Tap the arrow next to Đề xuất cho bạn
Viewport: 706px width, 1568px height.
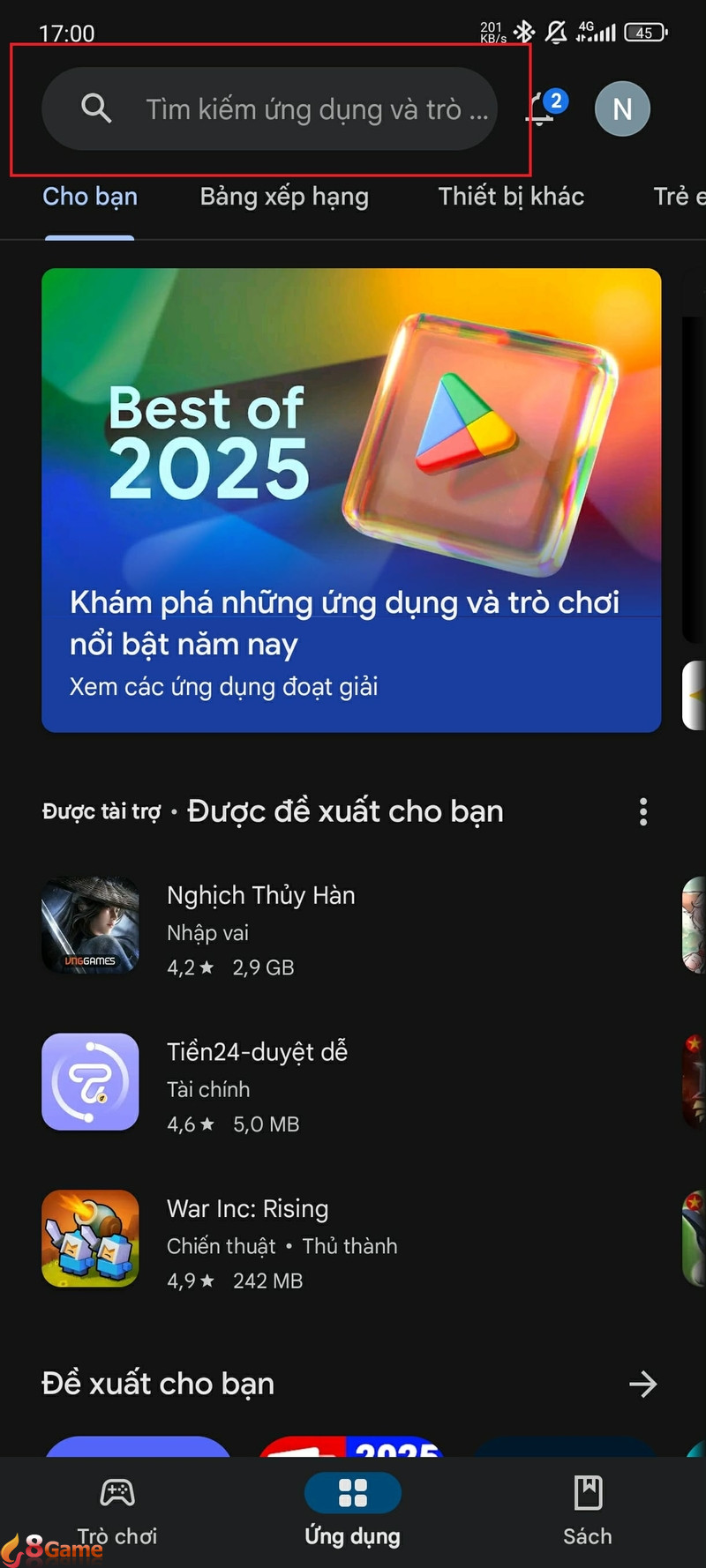[643, 1383]
